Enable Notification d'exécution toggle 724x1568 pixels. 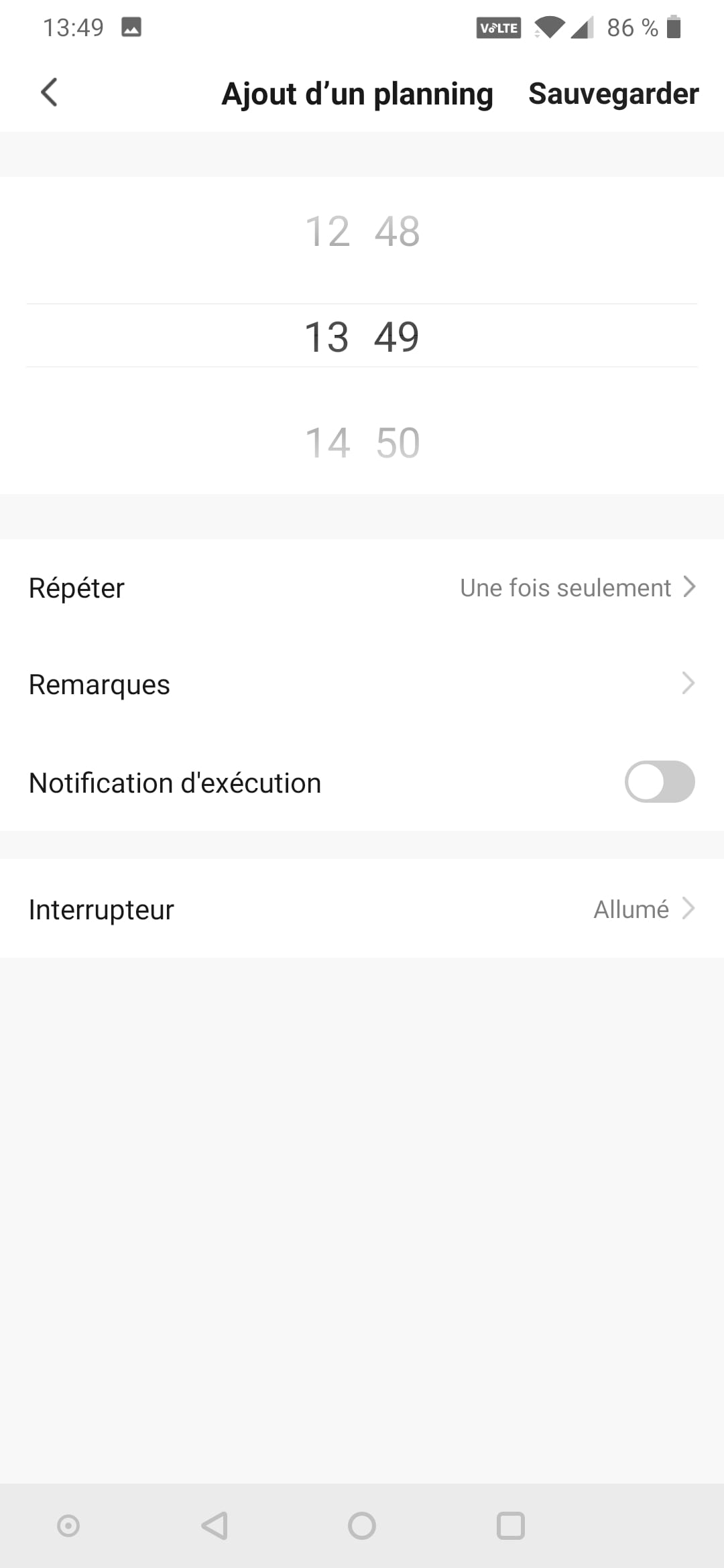click(659, 781)
